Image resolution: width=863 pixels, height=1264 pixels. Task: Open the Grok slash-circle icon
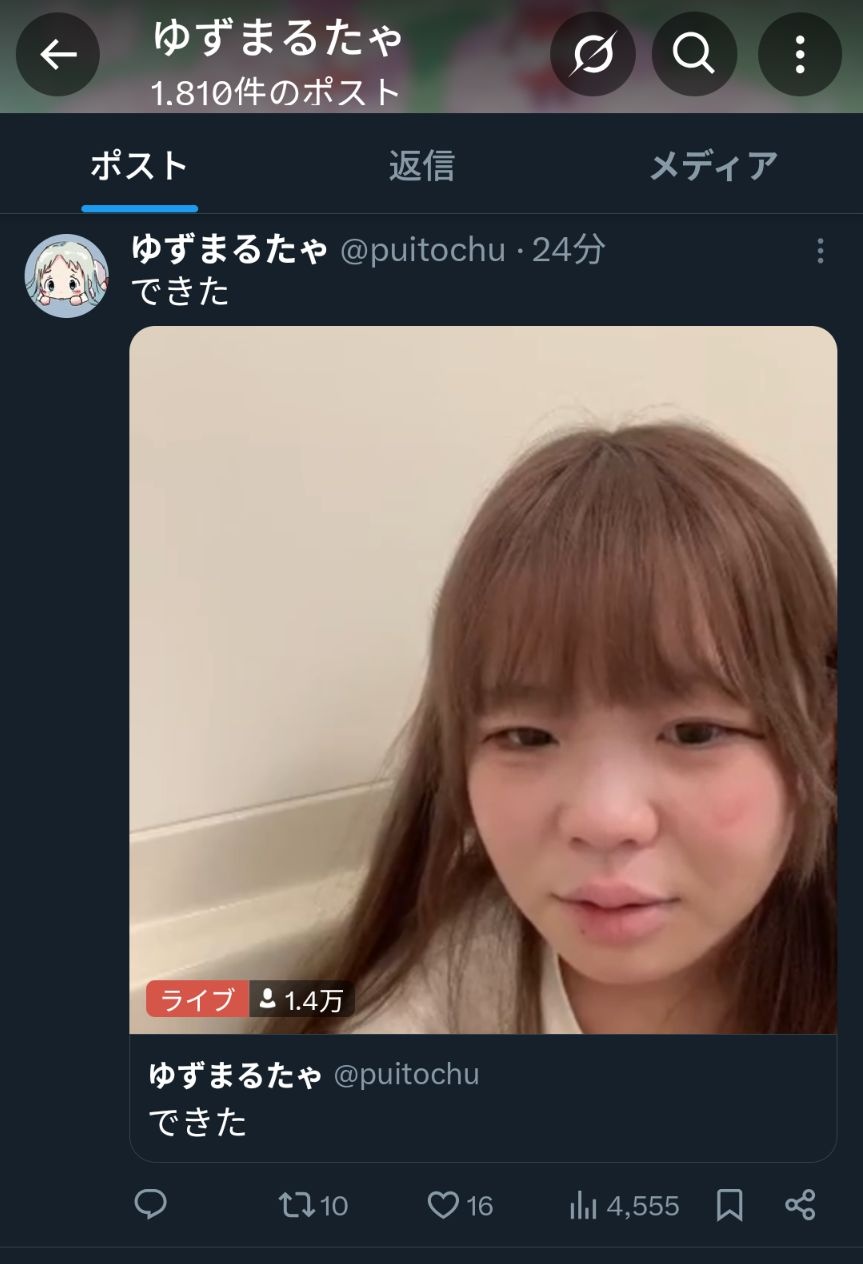pos(592,55)
